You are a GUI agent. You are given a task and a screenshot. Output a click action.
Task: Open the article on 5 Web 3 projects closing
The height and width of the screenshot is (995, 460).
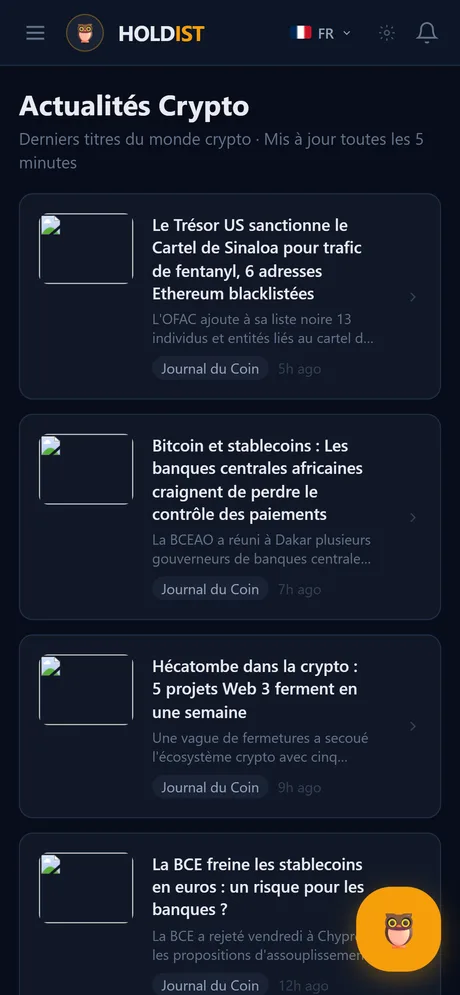click(230, 726)
